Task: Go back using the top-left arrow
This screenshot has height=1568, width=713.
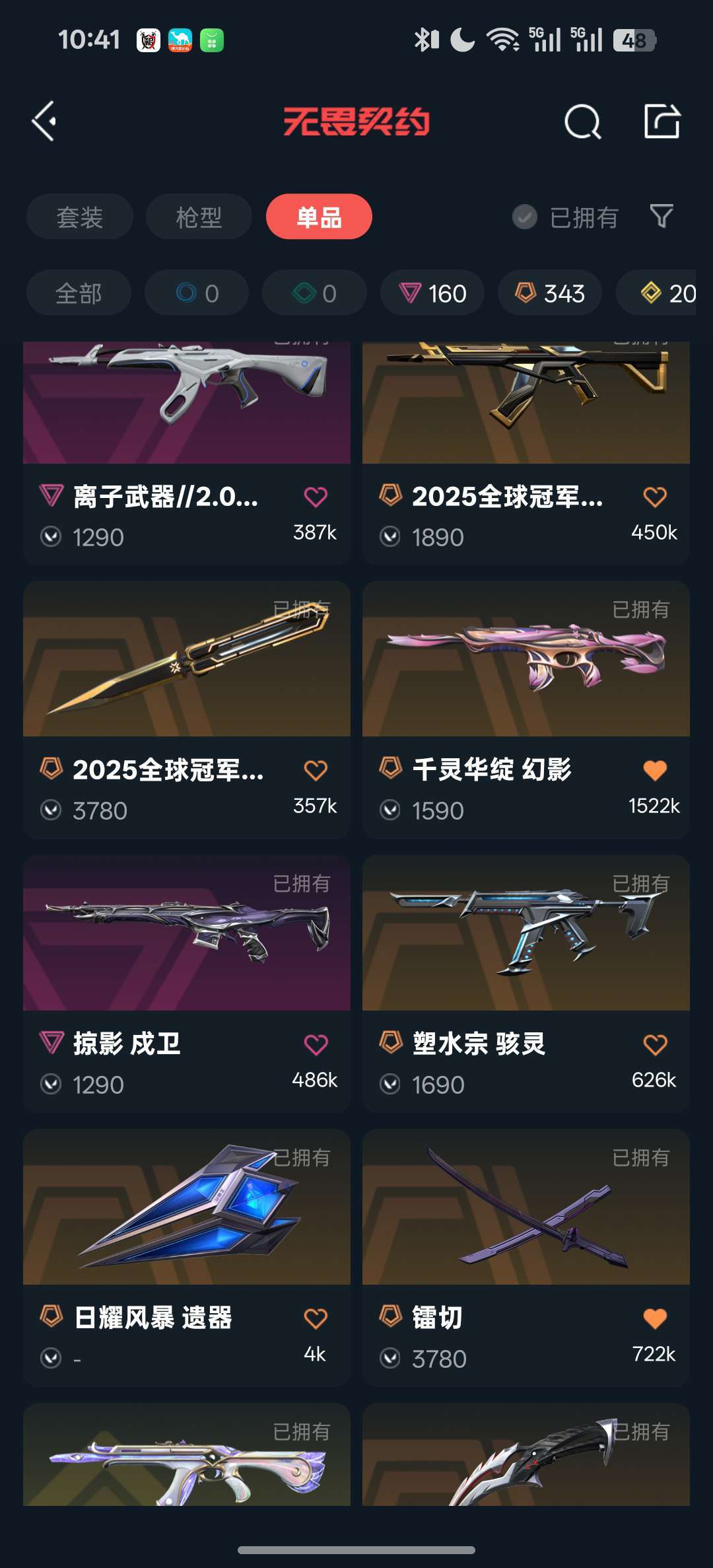Action: click(45, 122)
